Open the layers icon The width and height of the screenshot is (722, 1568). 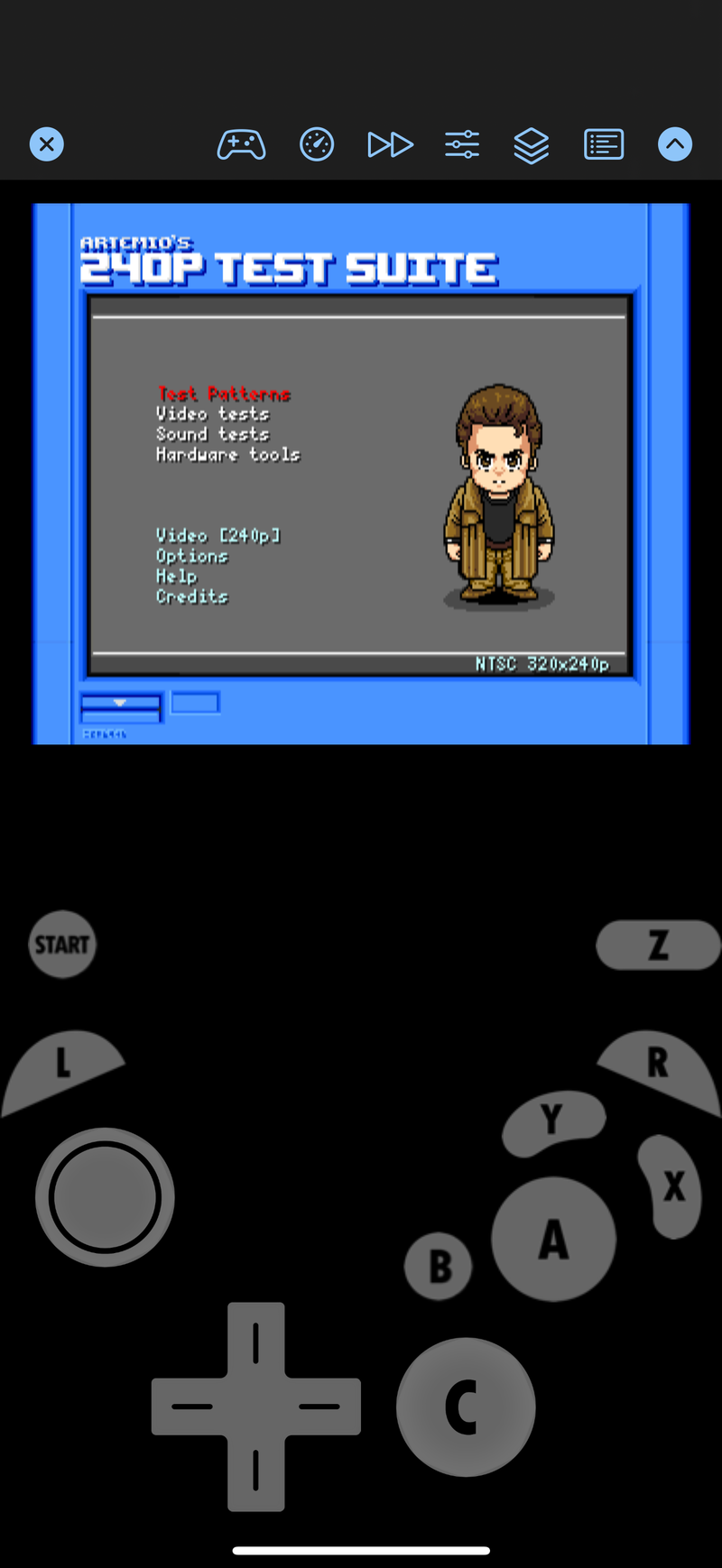tap(532, 145)
